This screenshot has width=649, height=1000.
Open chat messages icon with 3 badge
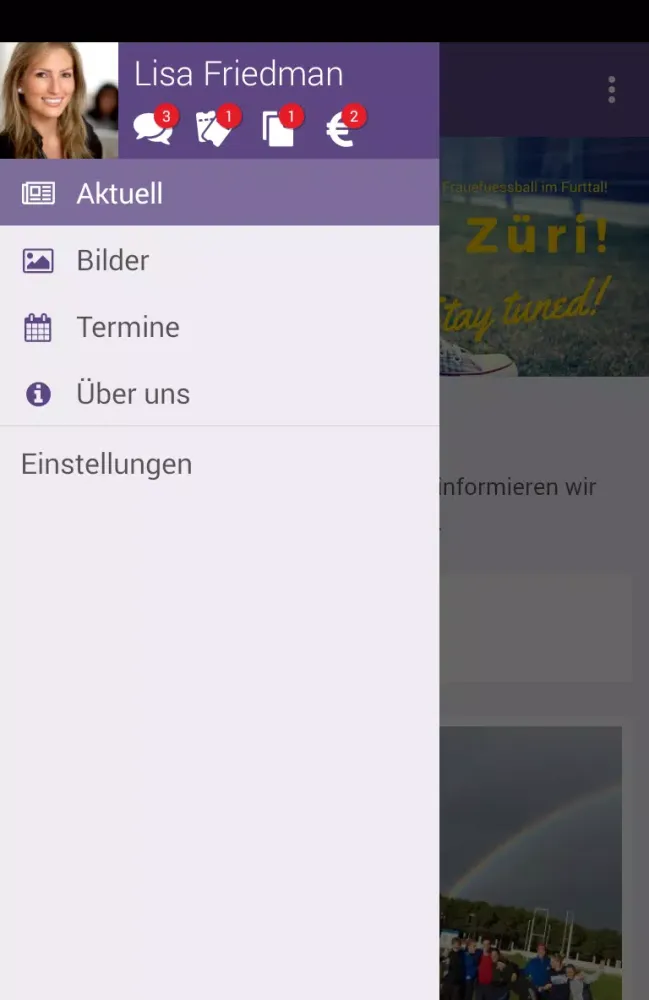click(x=153, y=129)
